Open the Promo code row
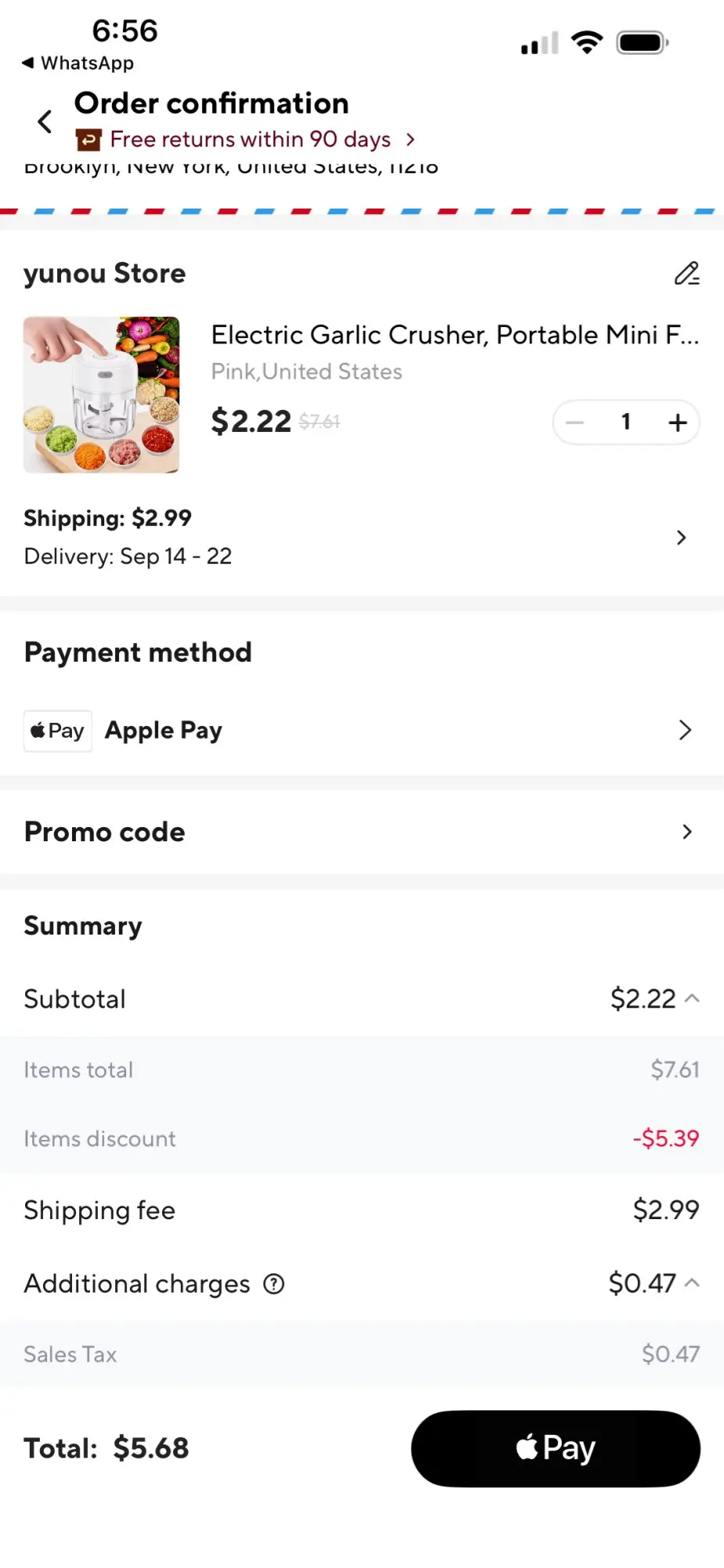This screenshot has height=1568, width=724. (362, 832)
